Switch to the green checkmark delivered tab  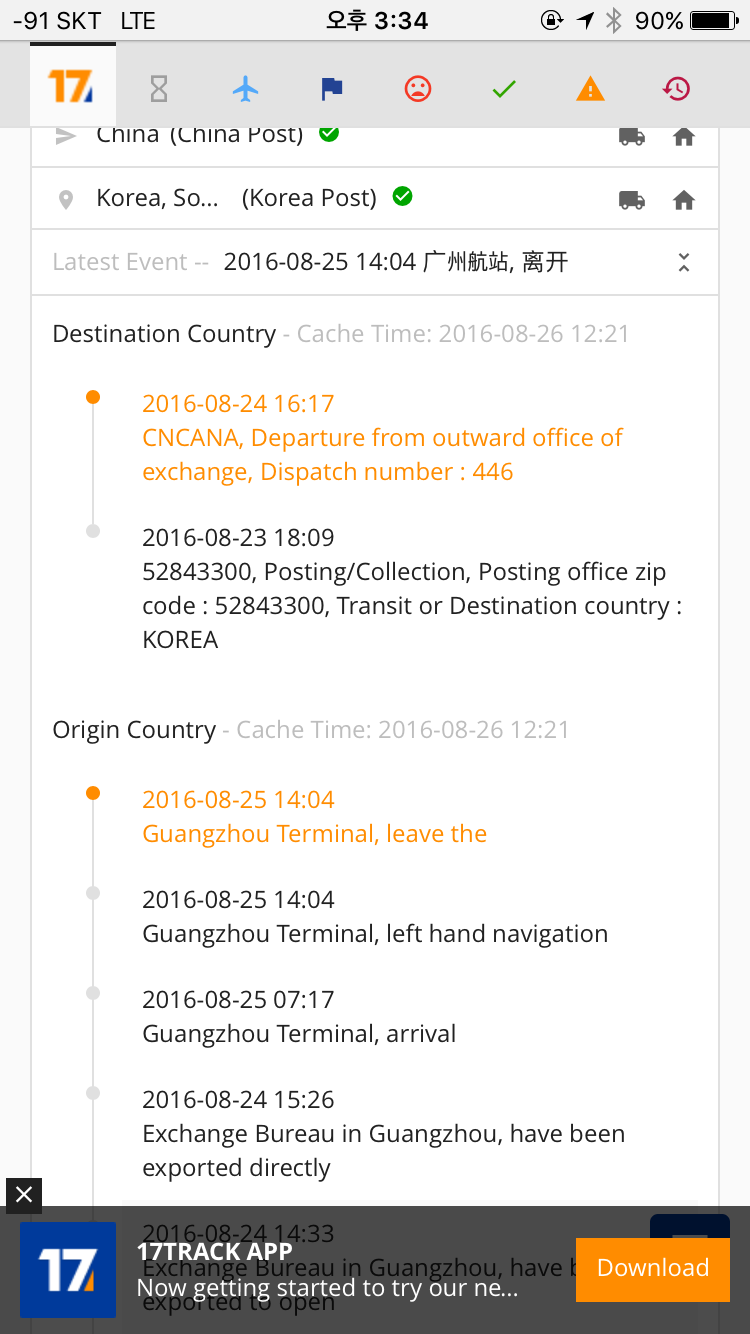click(x=504, y=89)
